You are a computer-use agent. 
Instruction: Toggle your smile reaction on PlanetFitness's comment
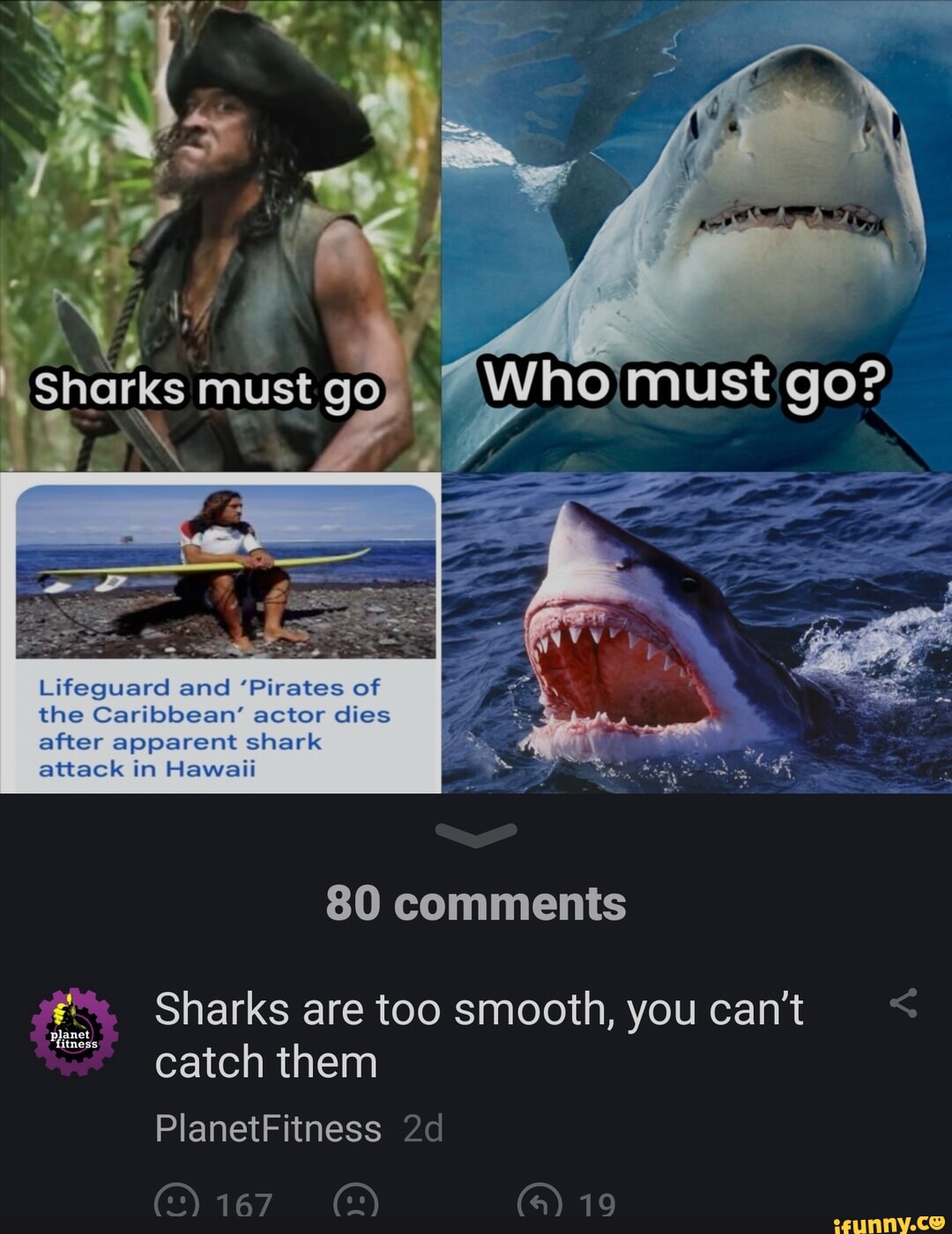178,1201
